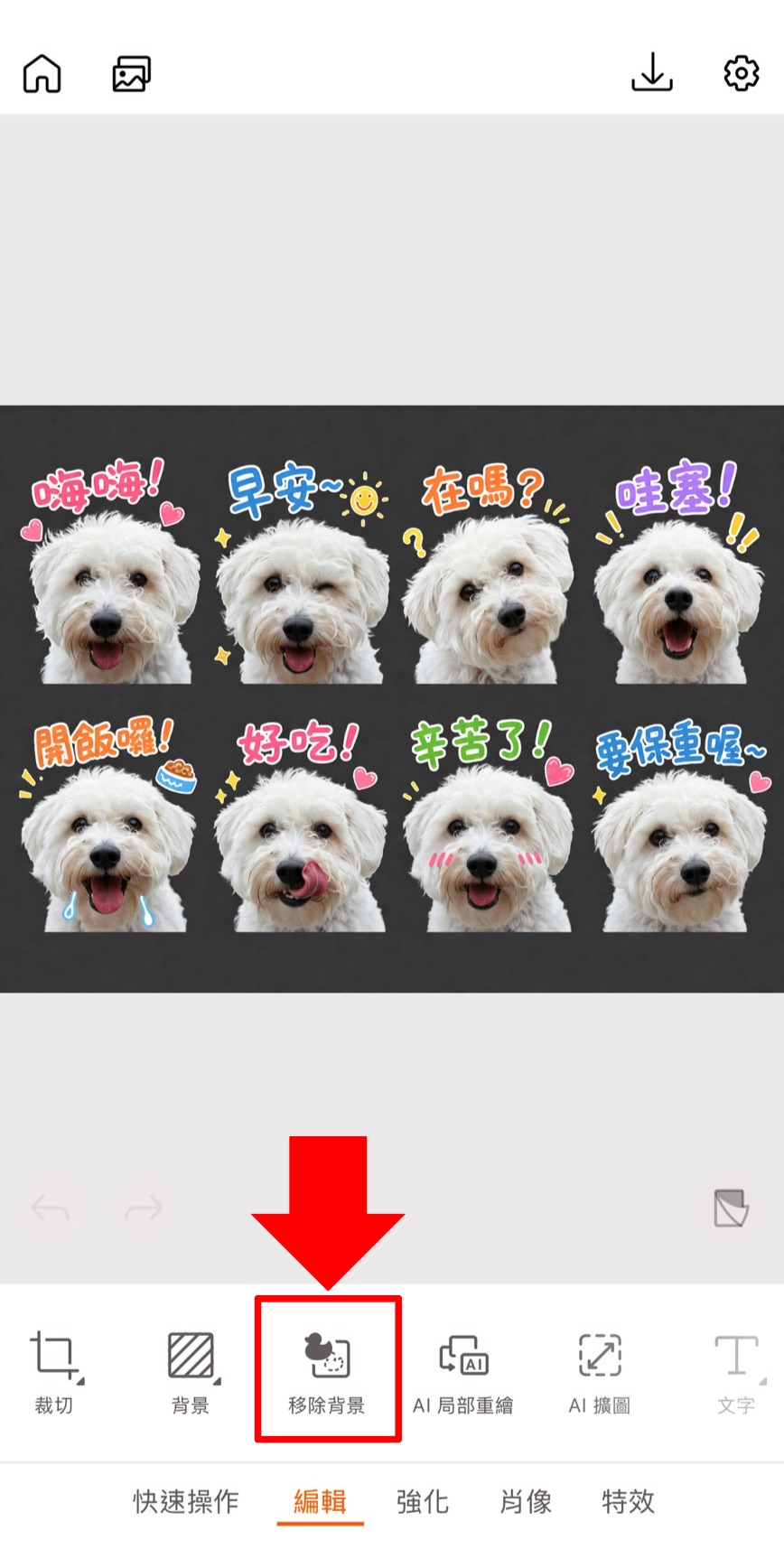The height and width of the screenshot is (1568, 784).
Task: Tap the home icon
Action: [41, 74]
